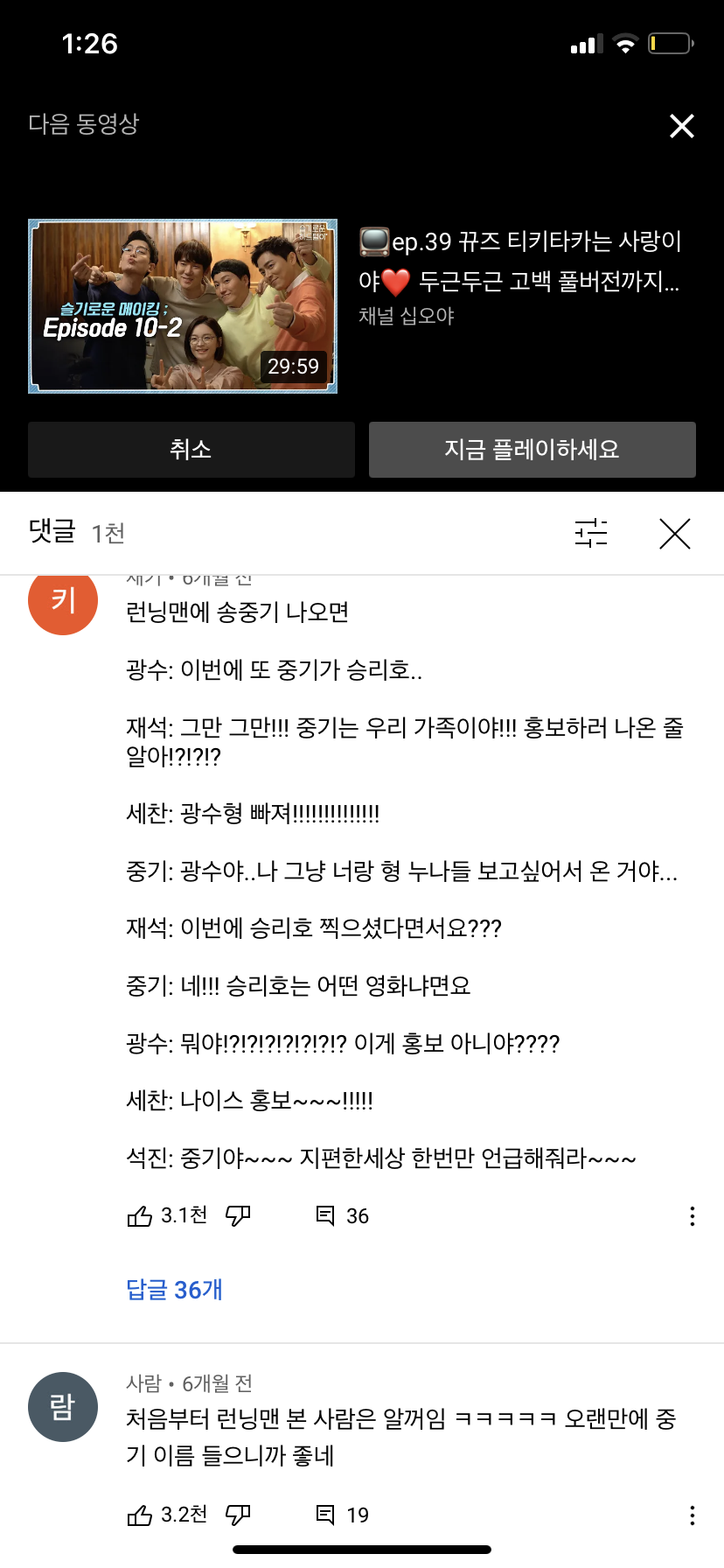Screen dimensions: 724x1568
Task: Dismiss the next video prompt with X
Action: click(x=681, y=126)
